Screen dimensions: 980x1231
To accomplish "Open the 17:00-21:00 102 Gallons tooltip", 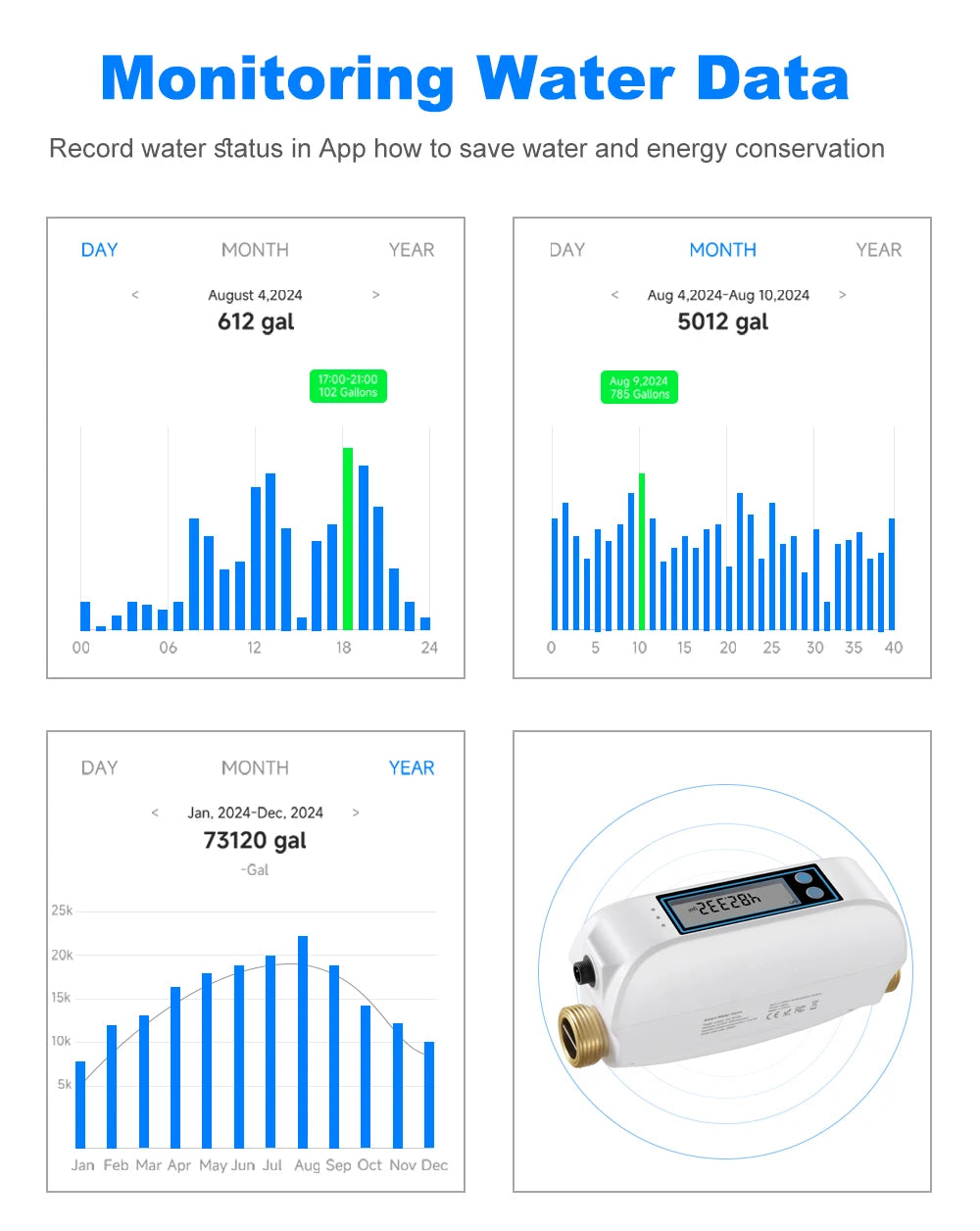I will pyautogui.click(x=348, y=386).
